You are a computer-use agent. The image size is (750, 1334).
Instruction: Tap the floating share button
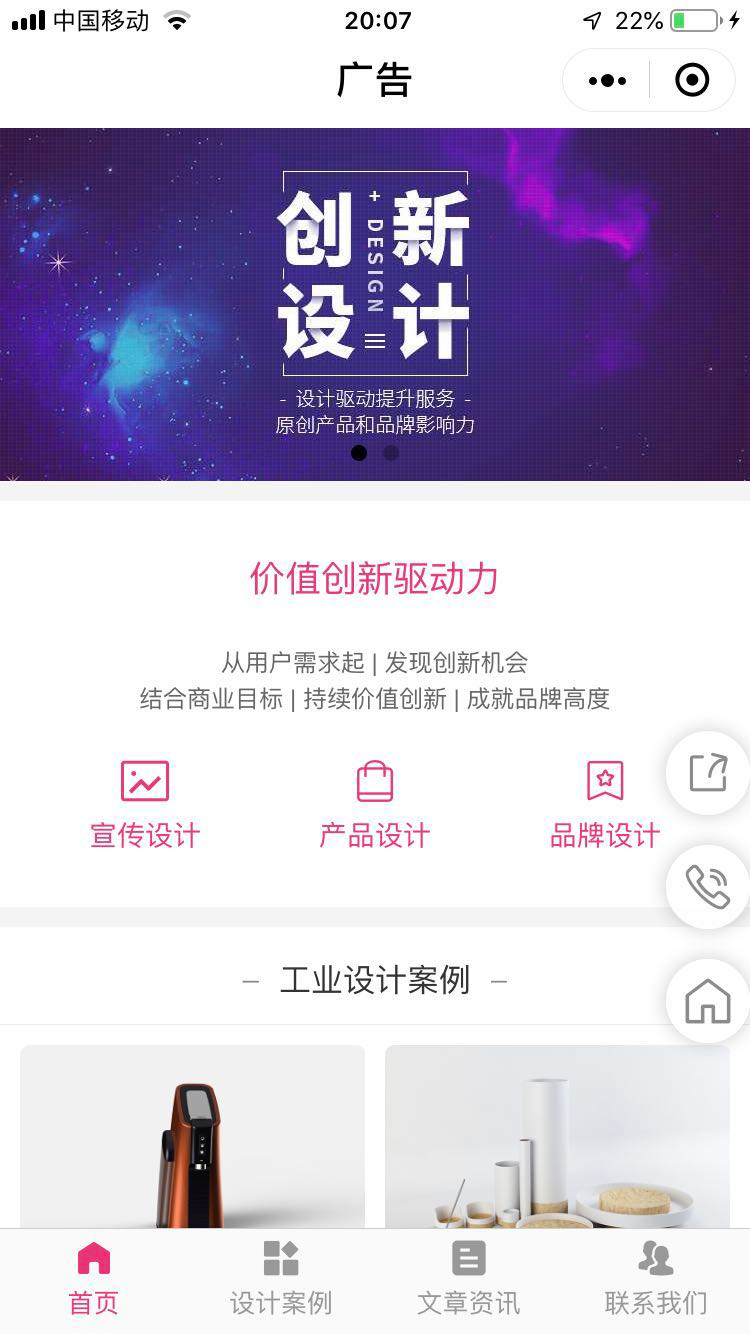[x=708, y=773]
